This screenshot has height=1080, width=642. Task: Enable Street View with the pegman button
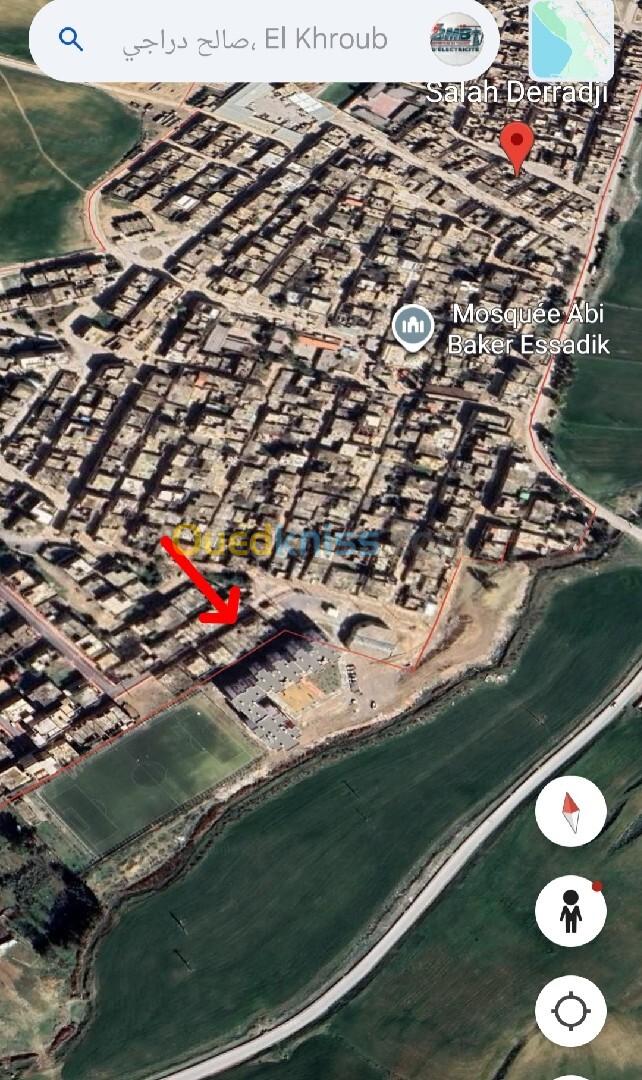(571, 911)
